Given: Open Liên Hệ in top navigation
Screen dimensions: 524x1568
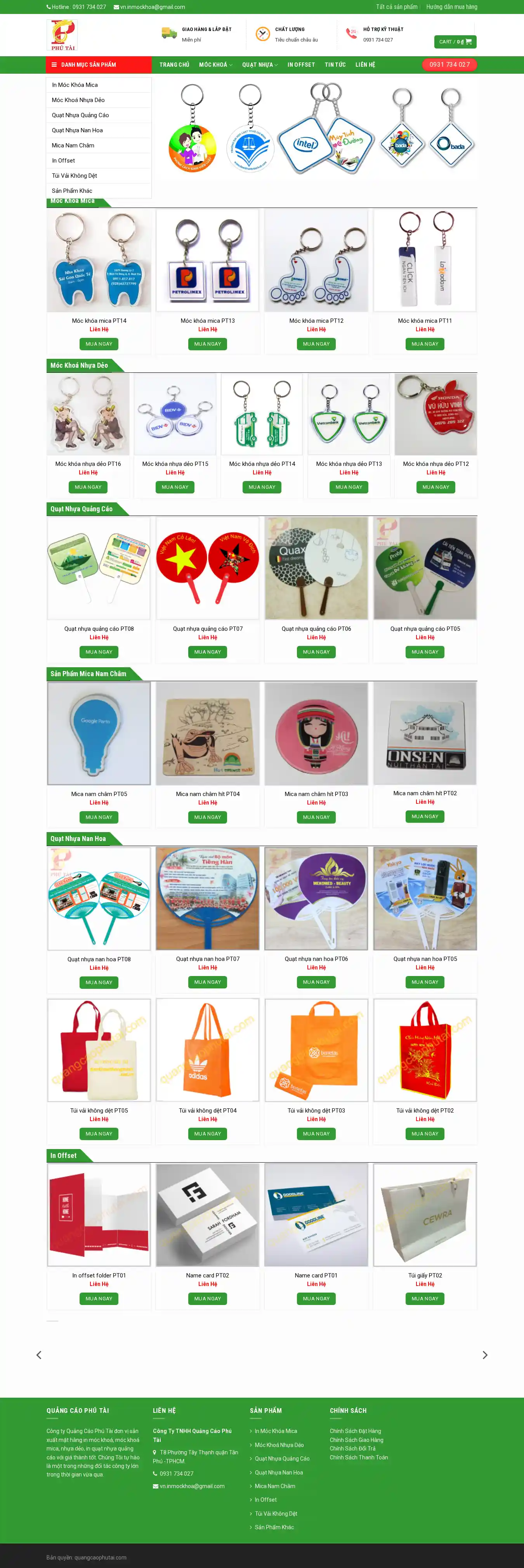Looking at the screenshot, I should 365,64.
